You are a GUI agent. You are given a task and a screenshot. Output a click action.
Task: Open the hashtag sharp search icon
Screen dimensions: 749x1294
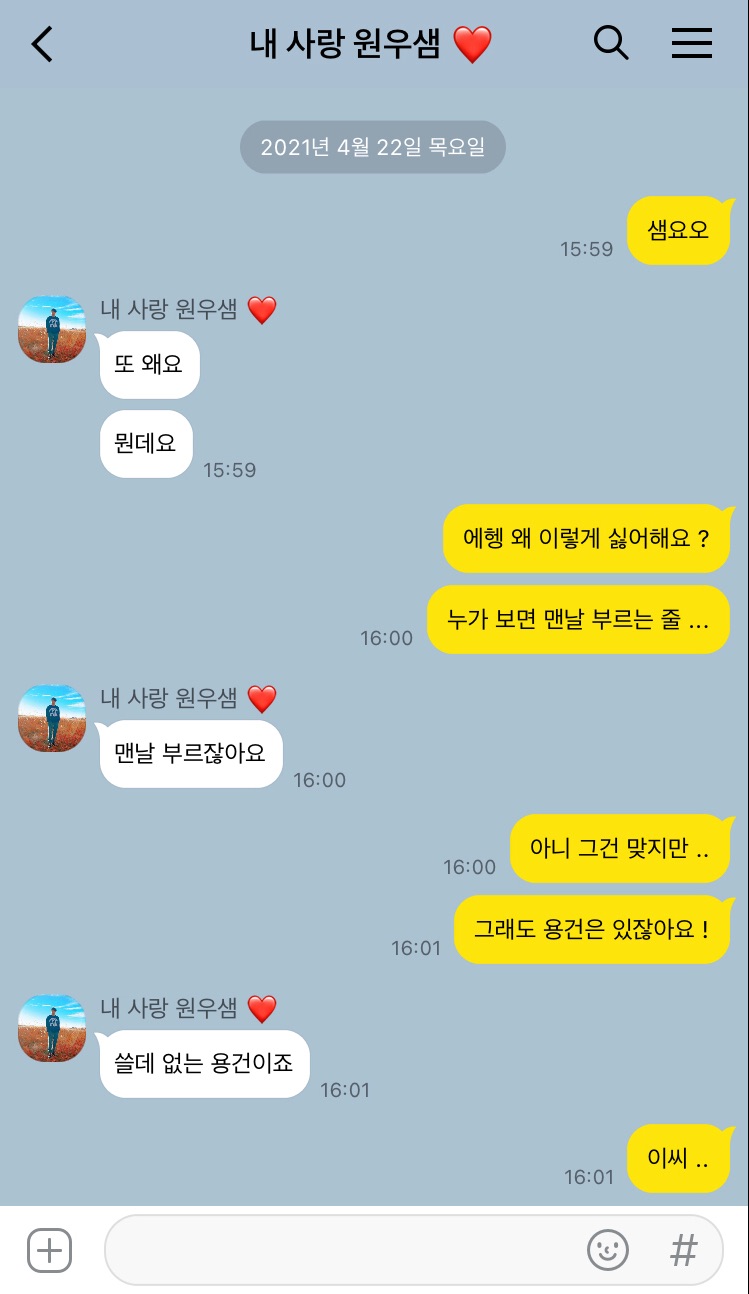[682, 1249]
